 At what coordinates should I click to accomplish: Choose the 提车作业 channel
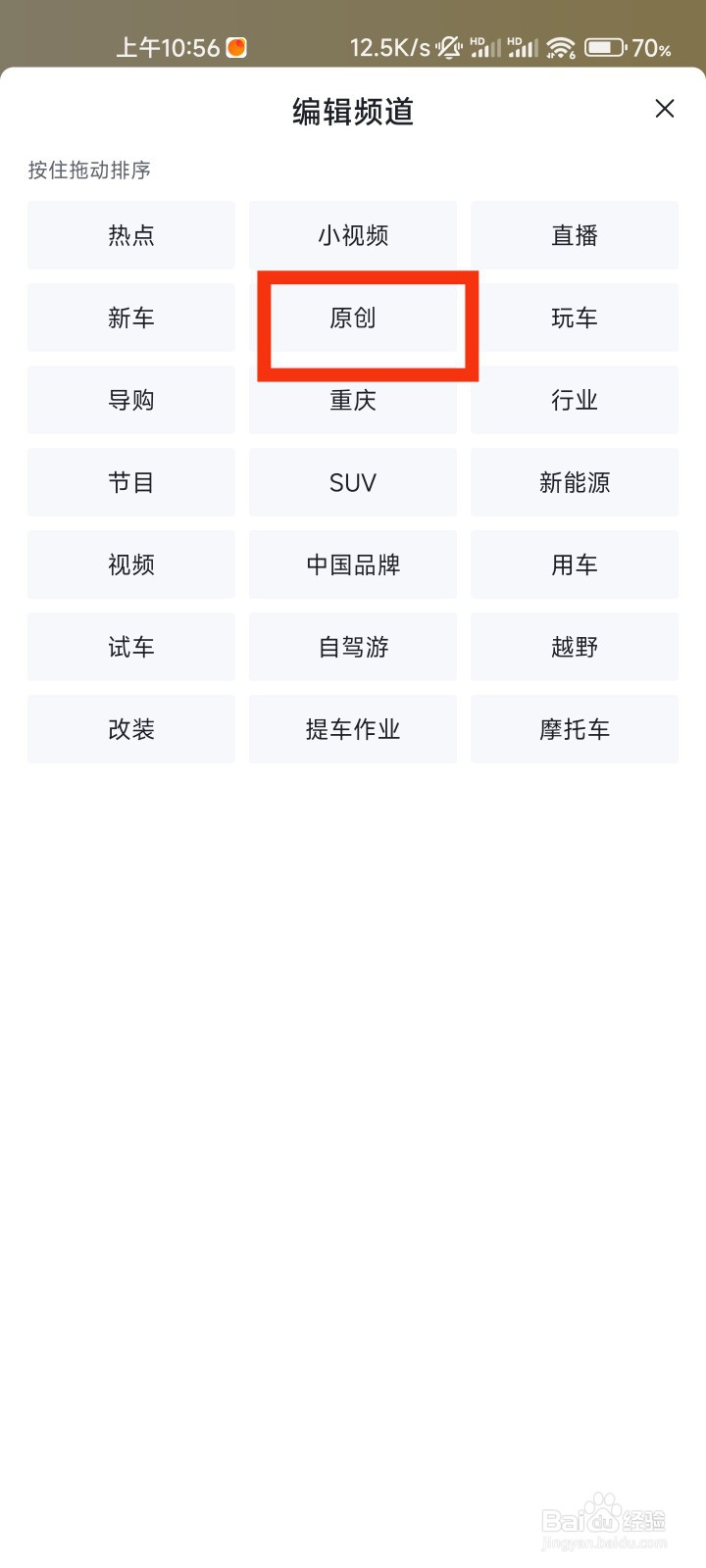(353, 729)
